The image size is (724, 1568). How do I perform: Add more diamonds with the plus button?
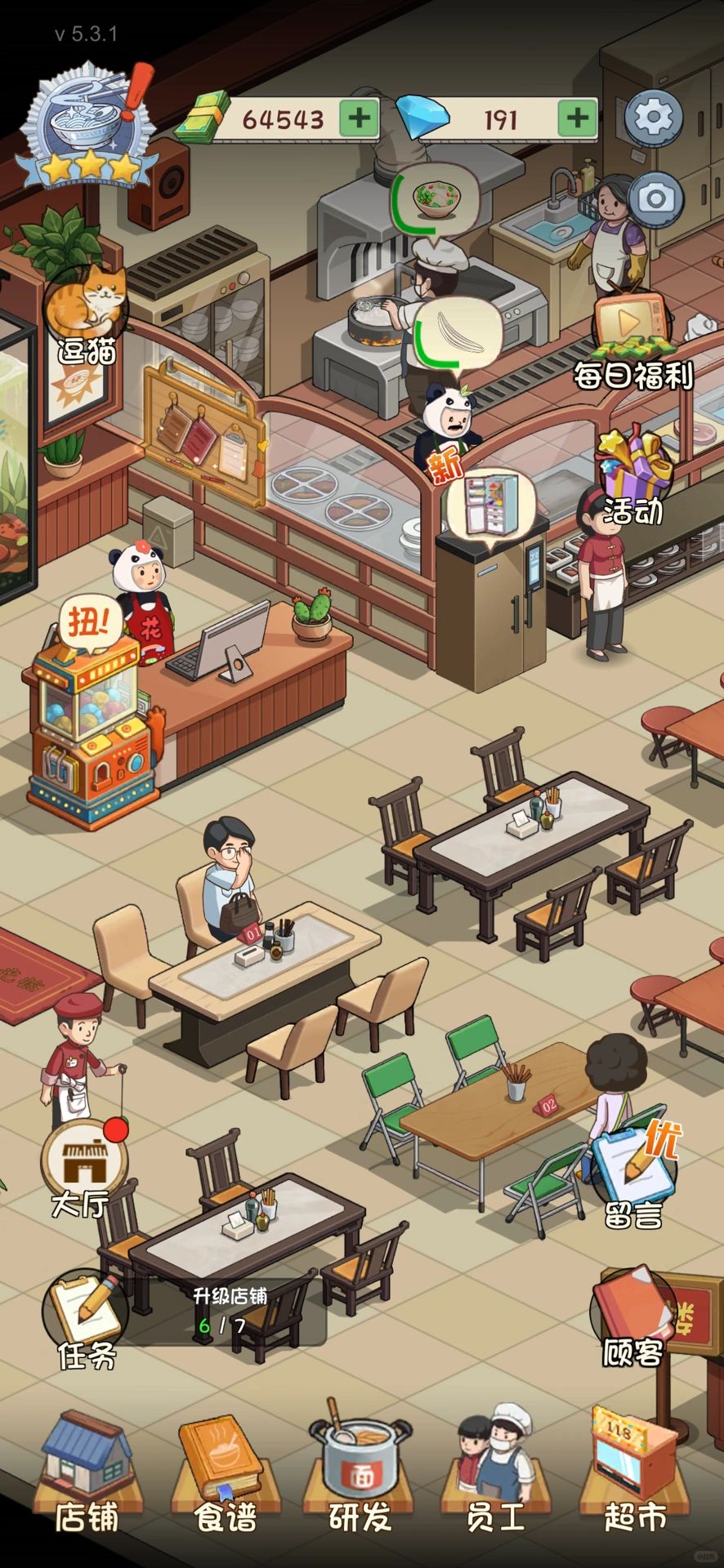pos(577,118)
